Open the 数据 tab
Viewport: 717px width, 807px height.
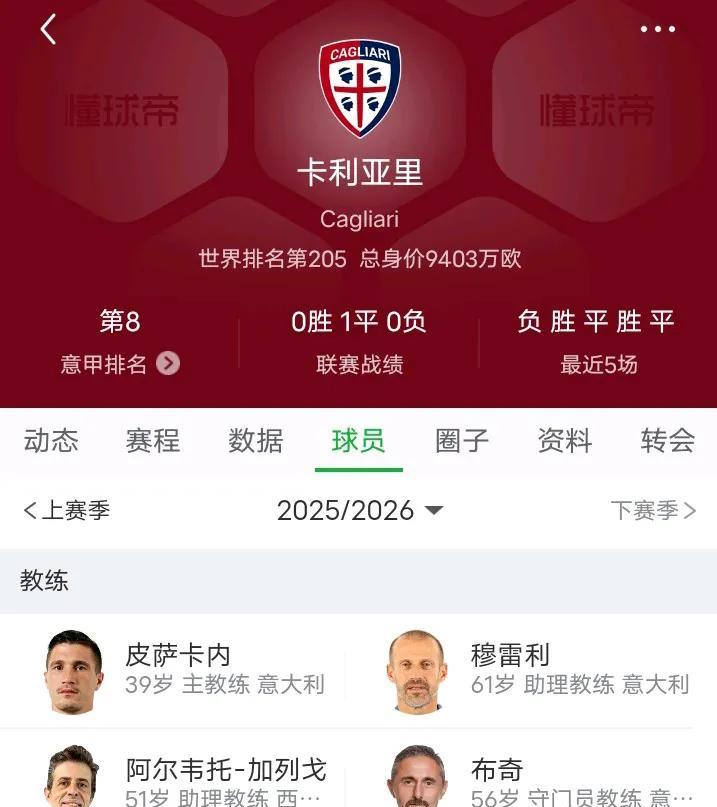(256, 441)
